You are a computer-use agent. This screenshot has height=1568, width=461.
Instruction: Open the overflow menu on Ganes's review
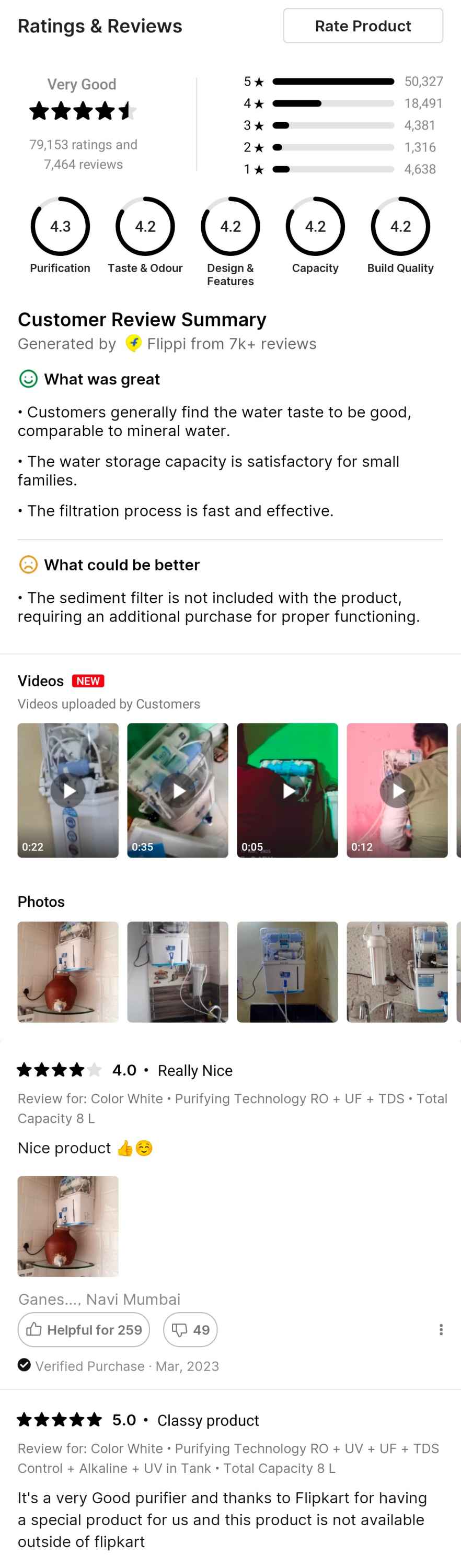coord(441,1329)
